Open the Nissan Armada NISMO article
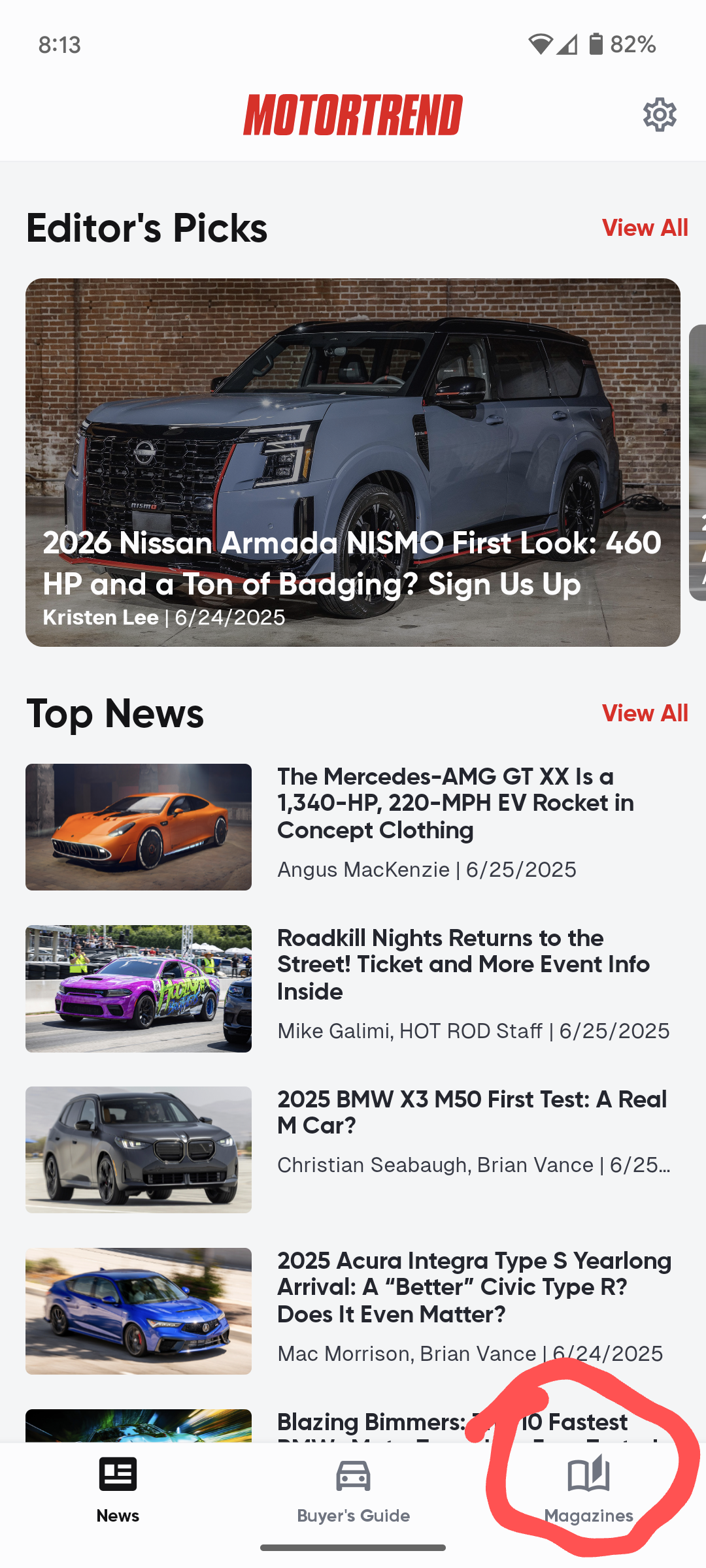The width and height of the screenshot is (706, 1568). (x=353, y=463)
